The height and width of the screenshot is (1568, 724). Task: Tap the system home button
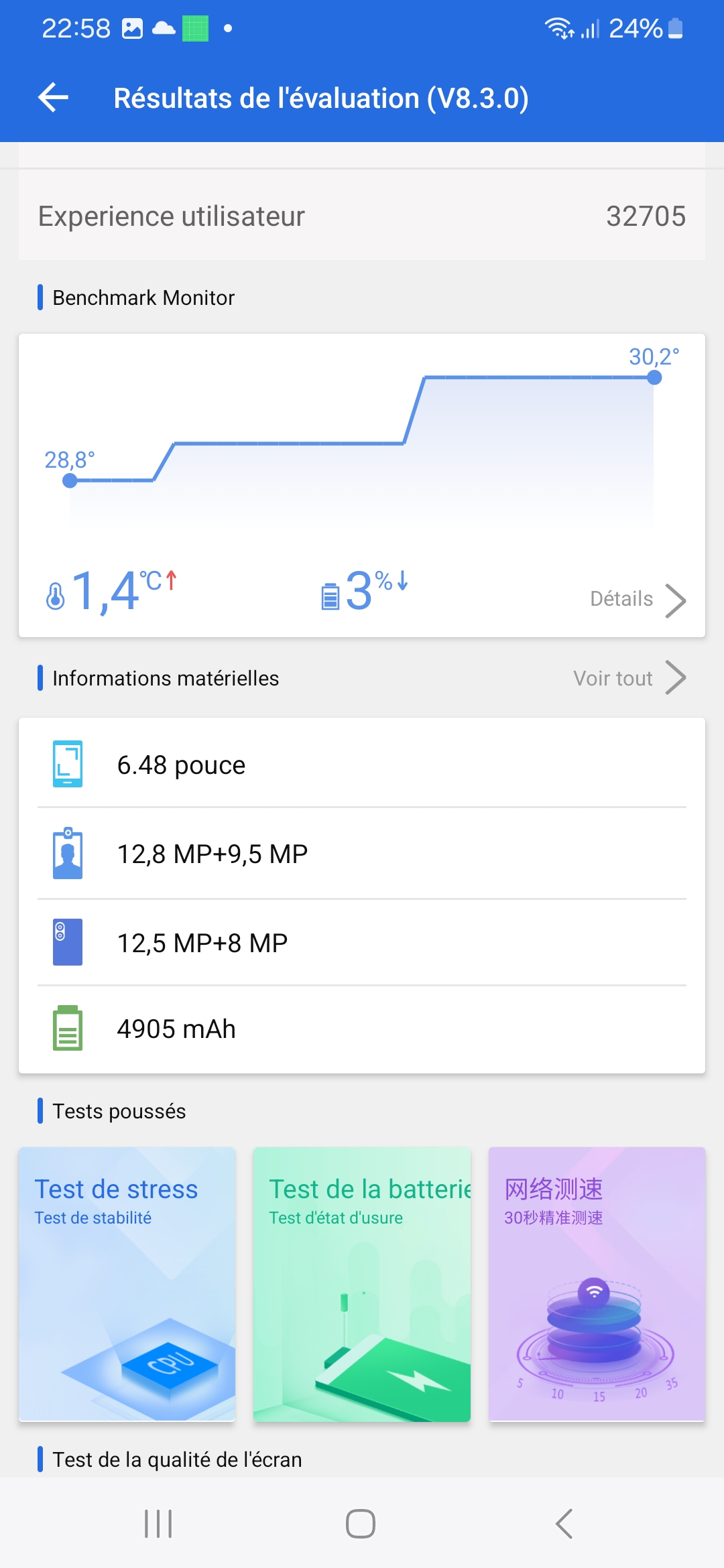coord(361,1524)
